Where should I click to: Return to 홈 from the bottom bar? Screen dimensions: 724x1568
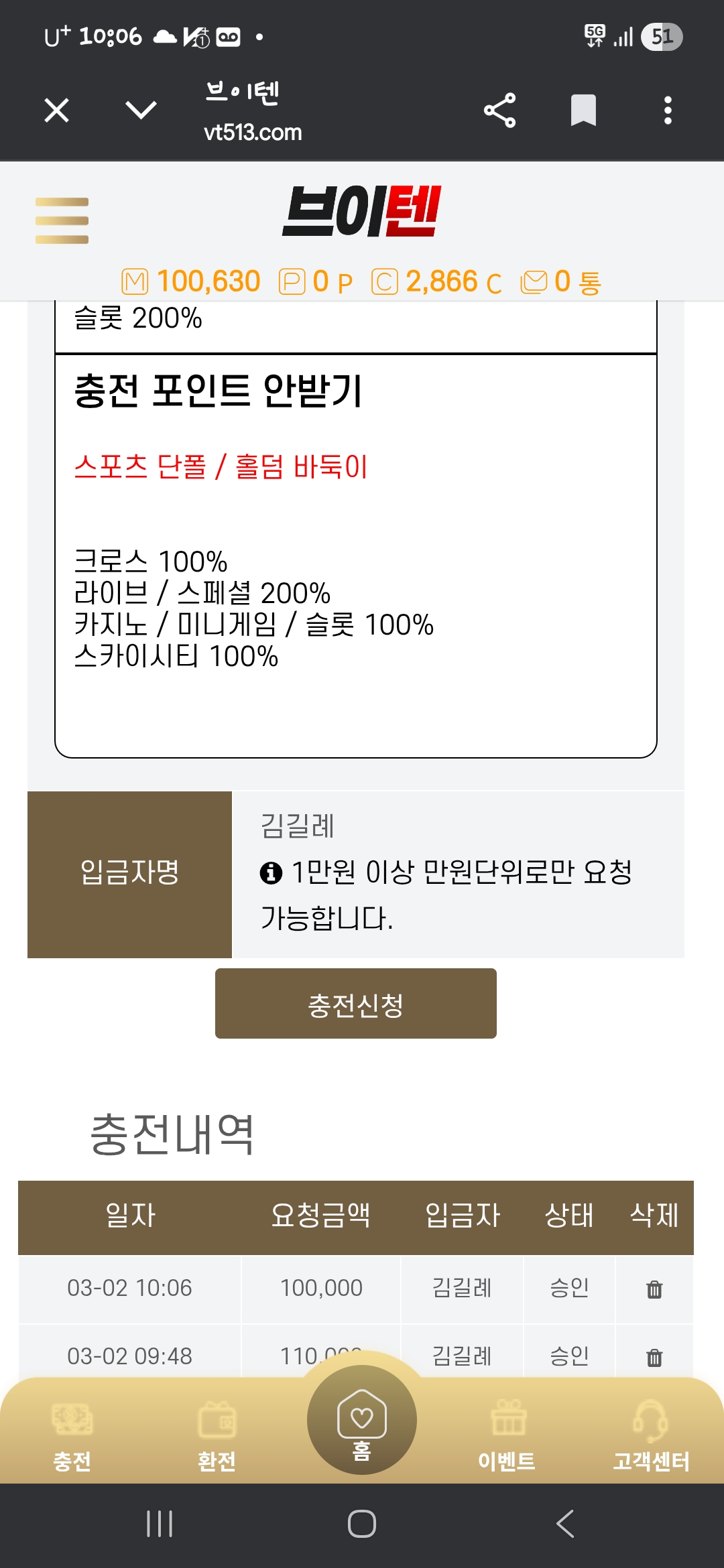pyautogui.click(x=362, y=1421)
